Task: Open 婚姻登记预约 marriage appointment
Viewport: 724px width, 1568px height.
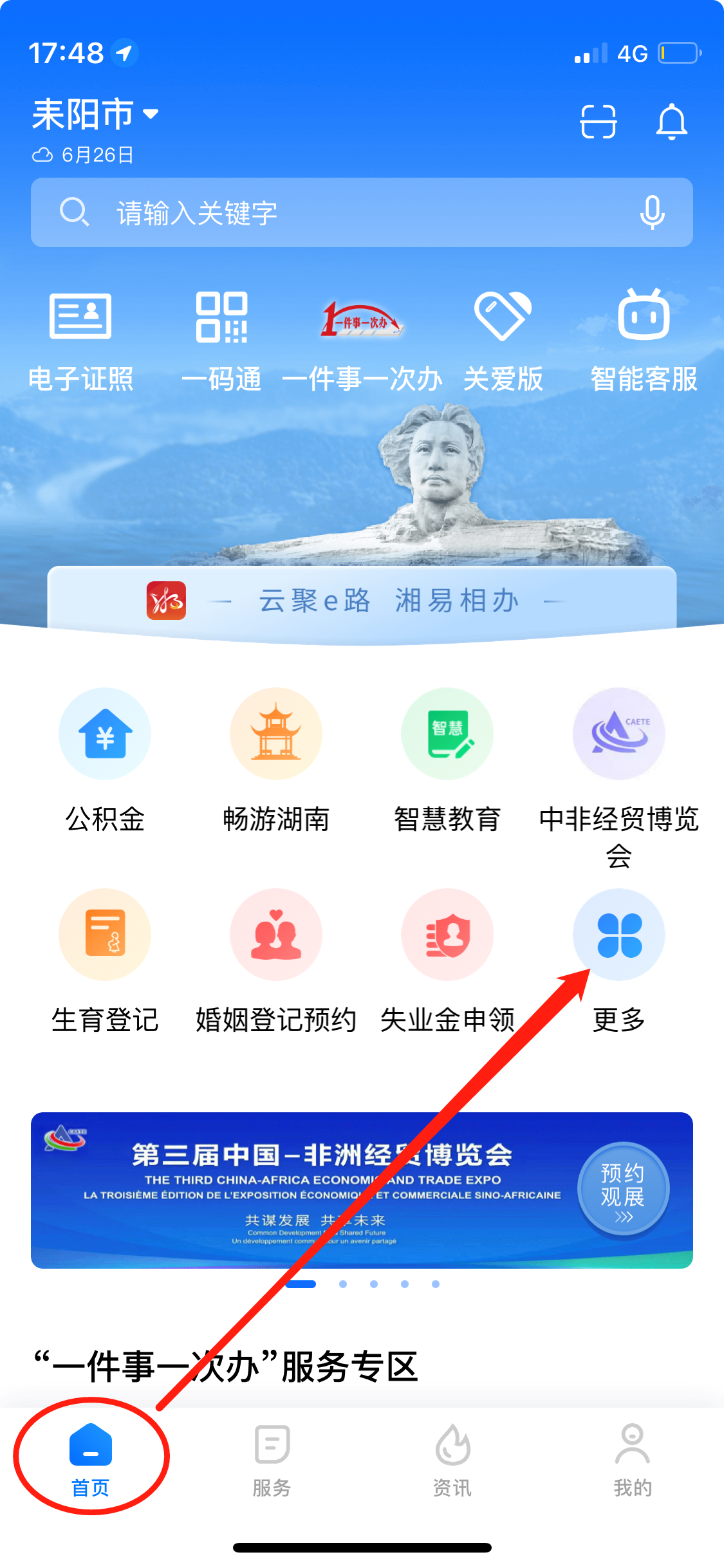Action: pyautogui.click(x=276, y=959)
